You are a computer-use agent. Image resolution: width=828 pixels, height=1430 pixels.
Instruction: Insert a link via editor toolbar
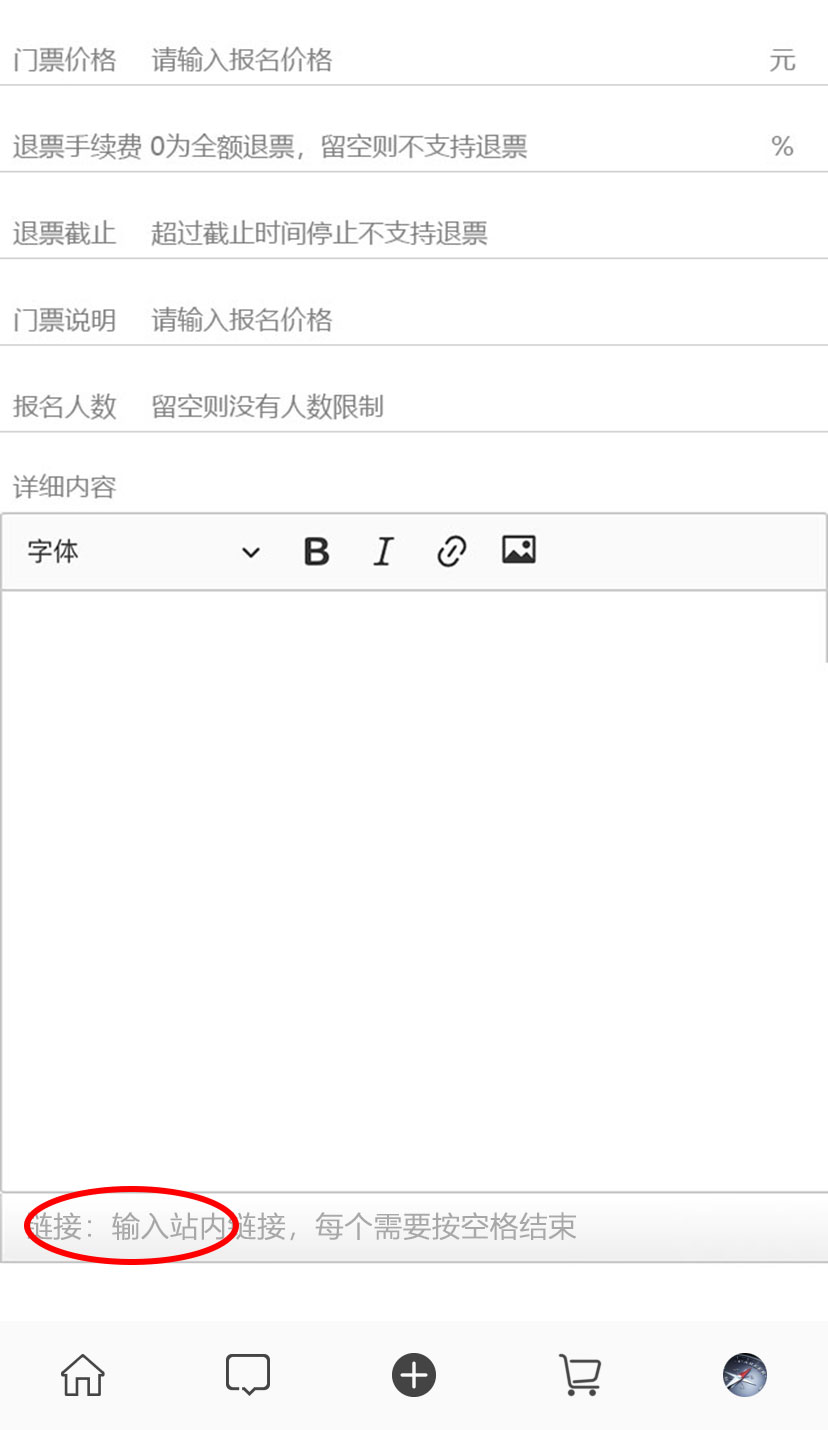click(451, 551)
